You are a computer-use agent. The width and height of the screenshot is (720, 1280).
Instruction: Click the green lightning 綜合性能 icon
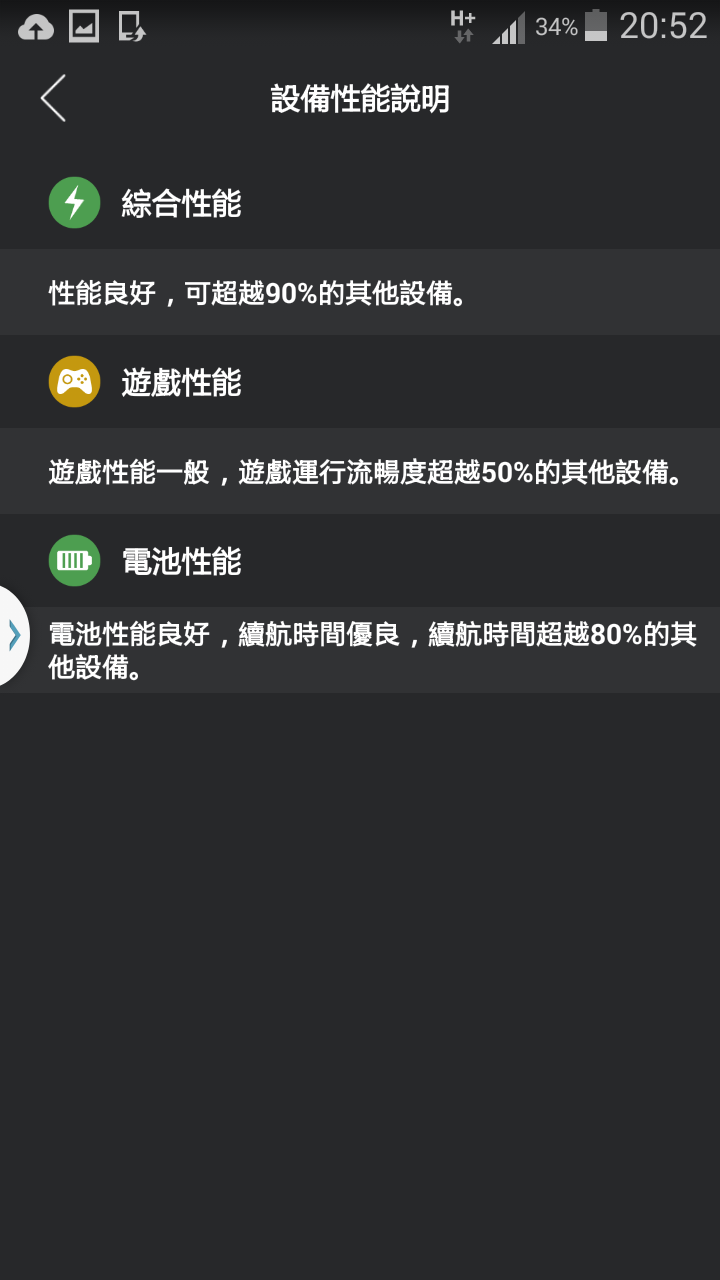[74, 202]
